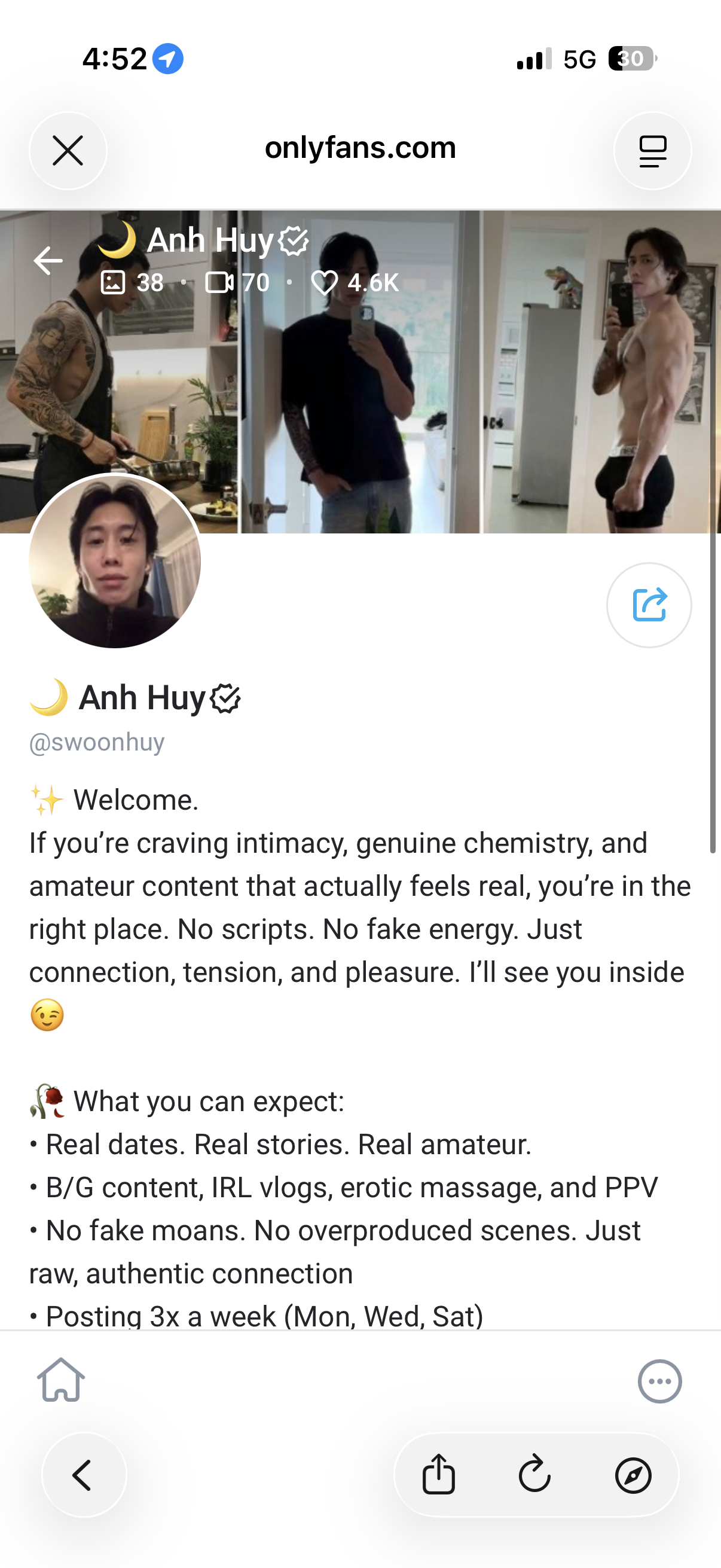Reload the current page
Screen dimensions: 721x1568
coord(535,1474)
